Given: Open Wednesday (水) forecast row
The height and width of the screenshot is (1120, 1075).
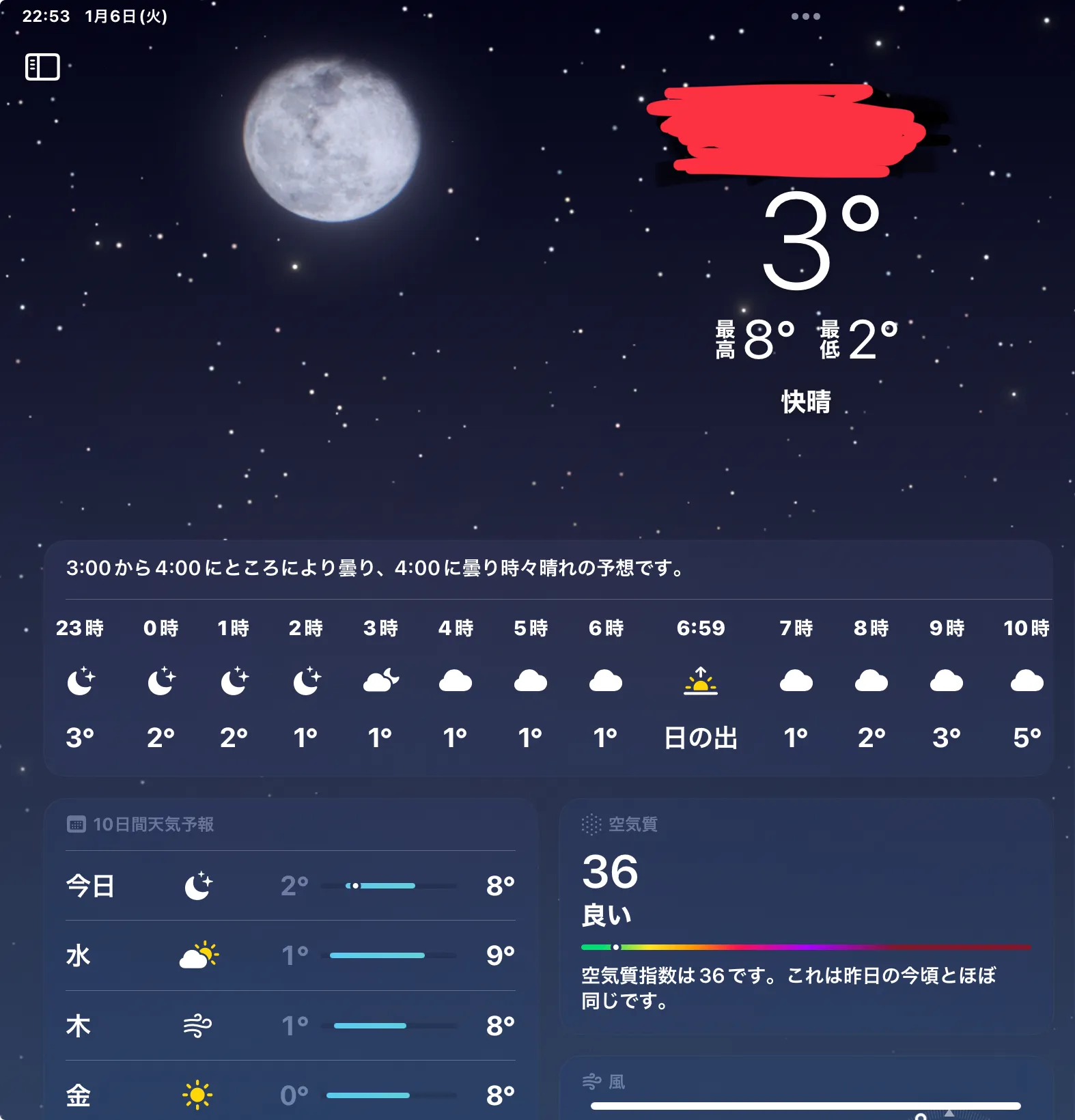Looking at the screenshot, I should coord(290,955).
